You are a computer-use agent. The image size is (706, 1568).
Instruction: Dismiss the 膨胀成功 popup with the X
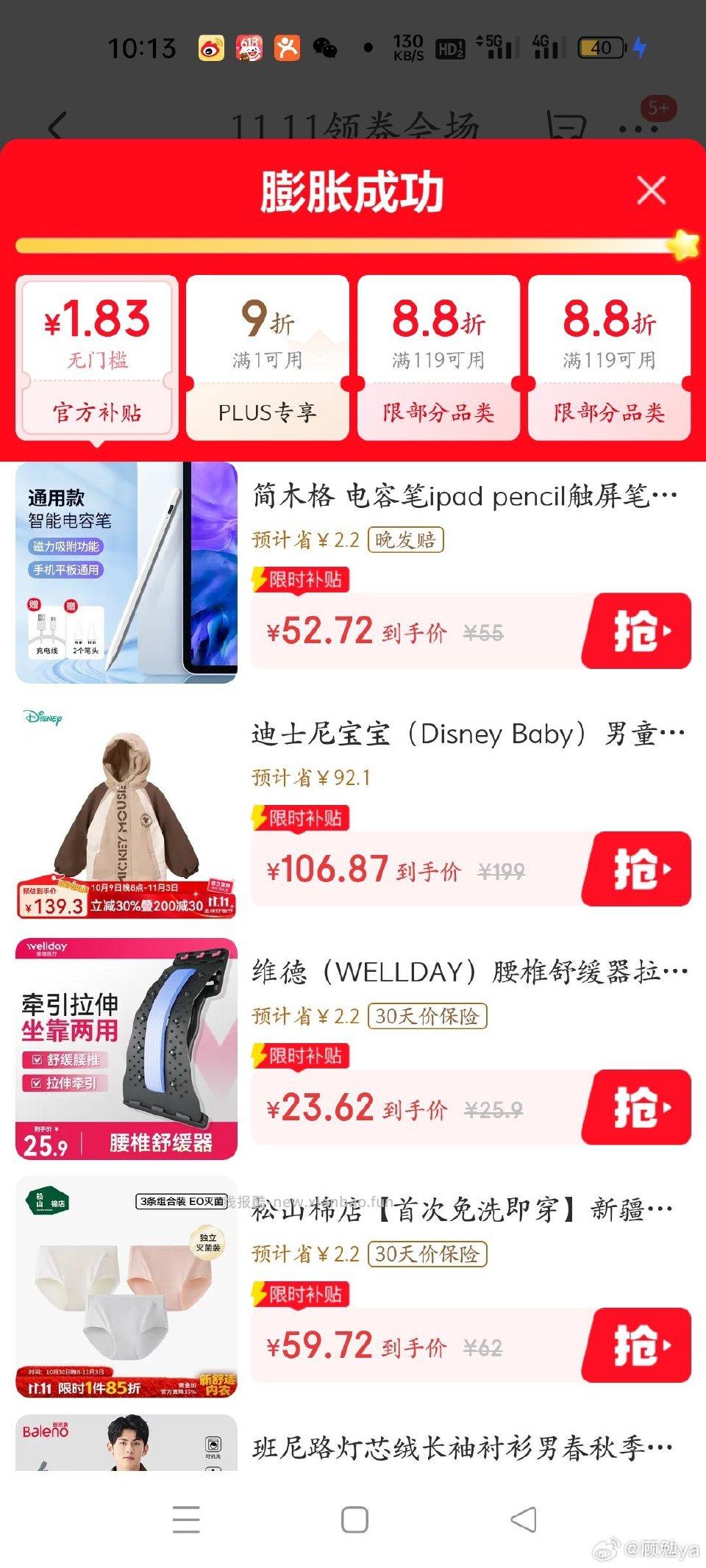pyautogui.click(x=652, y=190)
